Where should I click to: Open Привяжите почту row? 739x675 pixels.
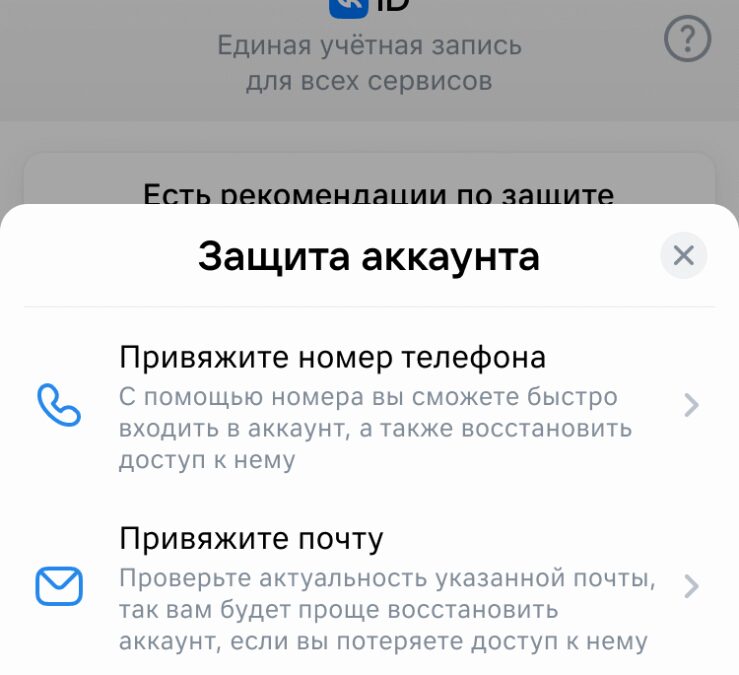click(x=369, y=587)
